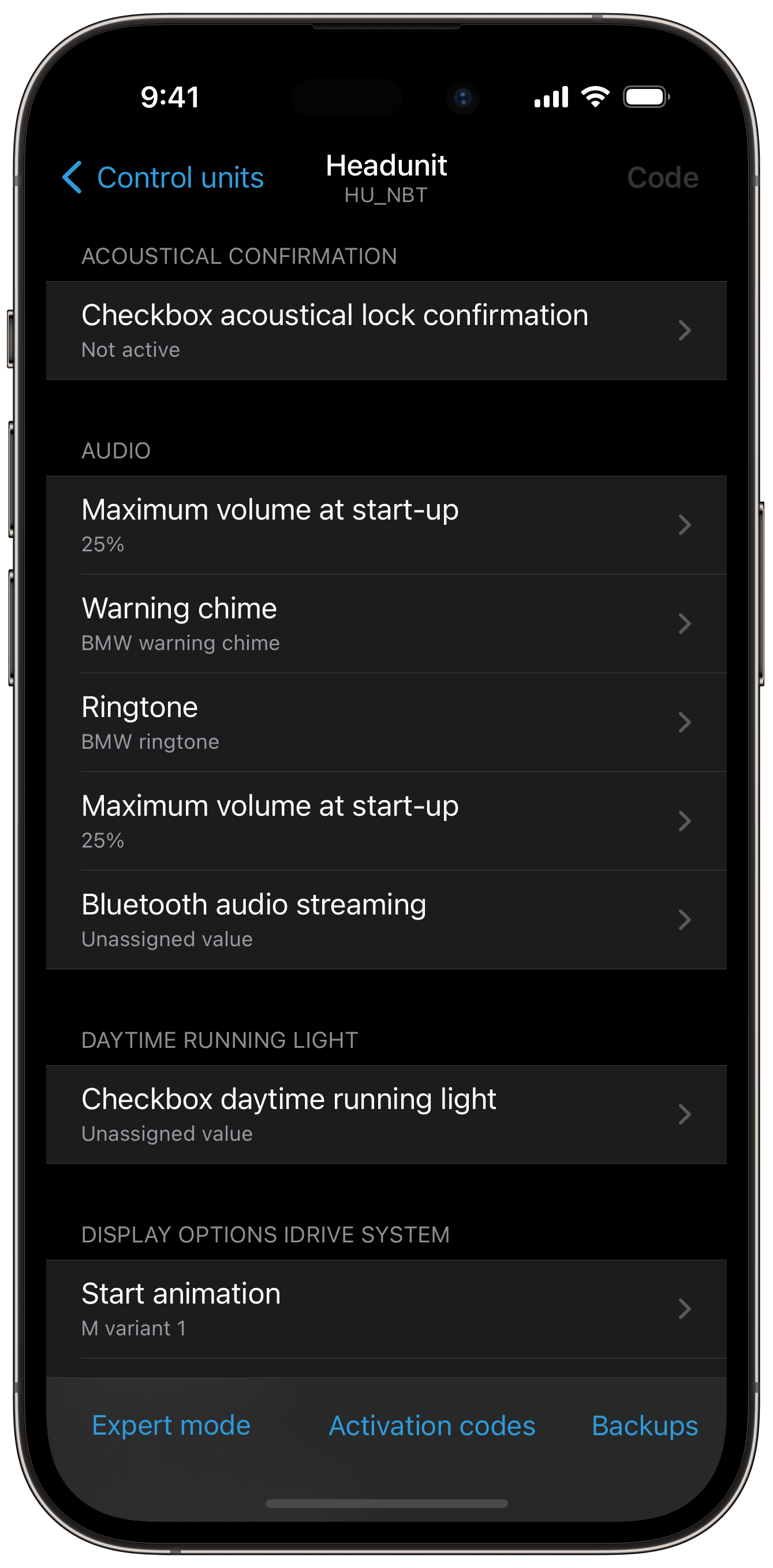Tap the chevron on the Ringtone row
Image resolution: width=773 pixels, height=1568 pixels.
pyautogui.click(x=684, y=722)
